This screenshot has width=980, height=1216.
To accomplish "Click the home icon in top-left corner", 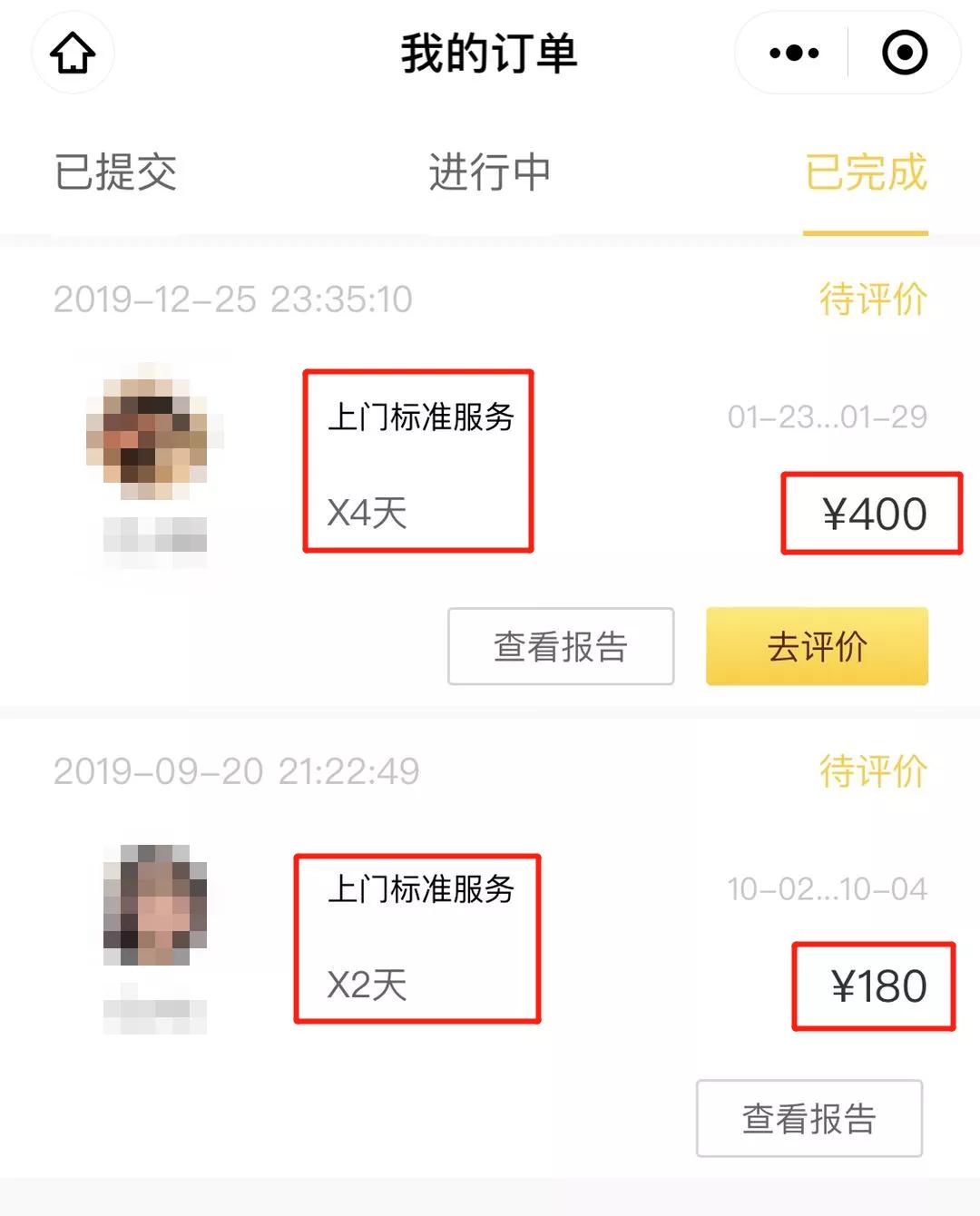I will [x=72, y=53].
